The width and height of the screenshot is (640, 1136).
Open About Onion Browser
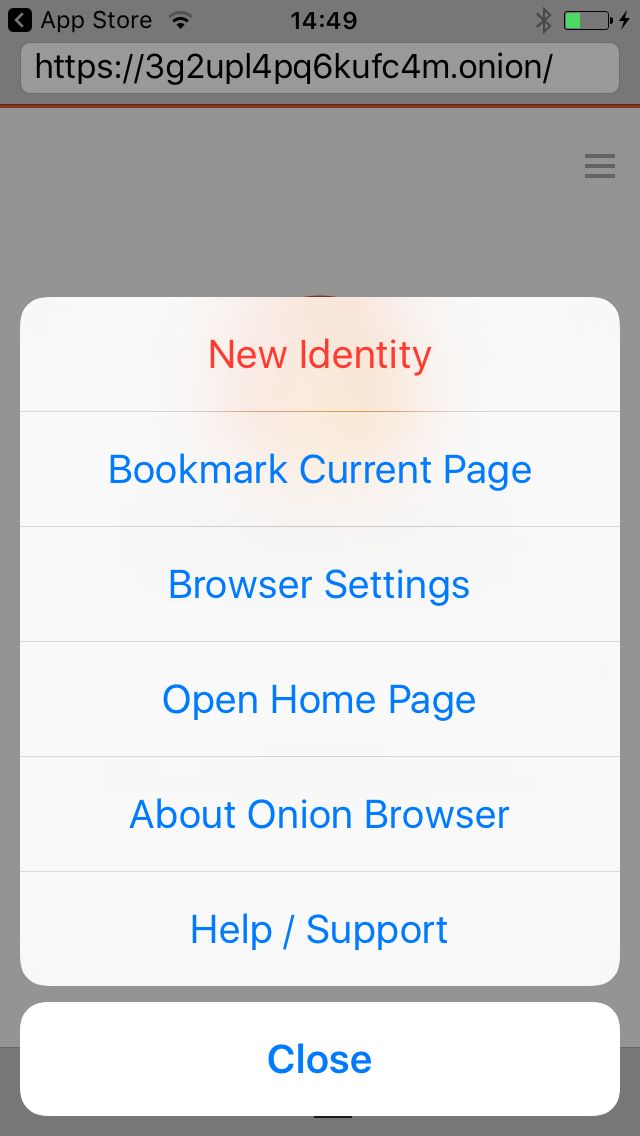(320, 814)
